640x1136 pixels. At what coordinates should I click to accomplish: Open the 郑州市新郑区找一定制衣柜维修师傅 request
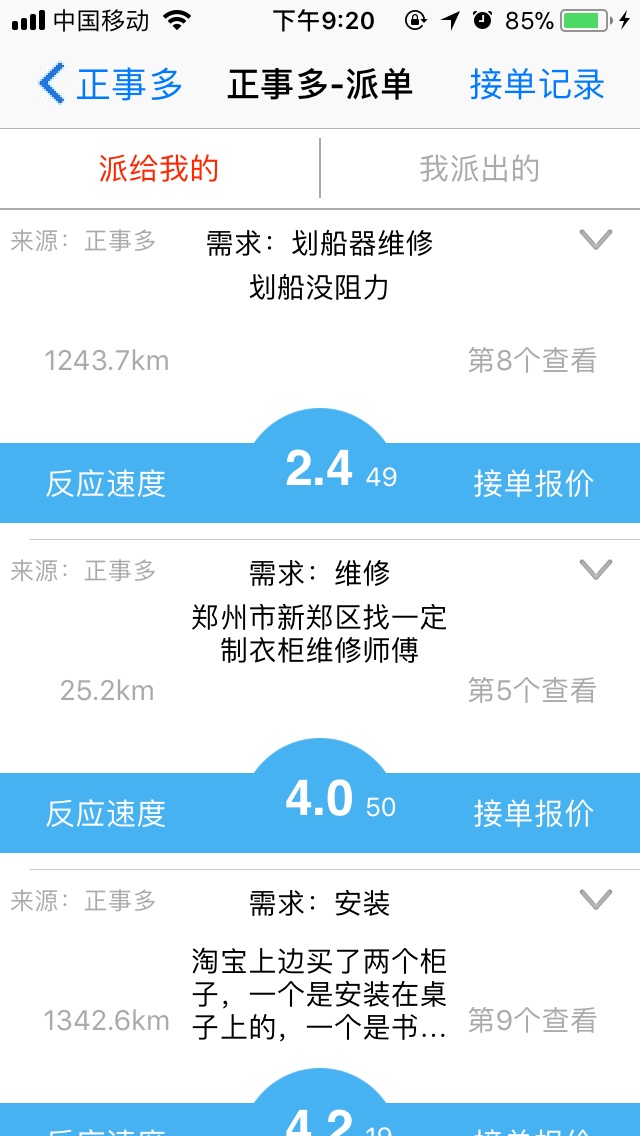pyautogui.click(x=319, y=634)
